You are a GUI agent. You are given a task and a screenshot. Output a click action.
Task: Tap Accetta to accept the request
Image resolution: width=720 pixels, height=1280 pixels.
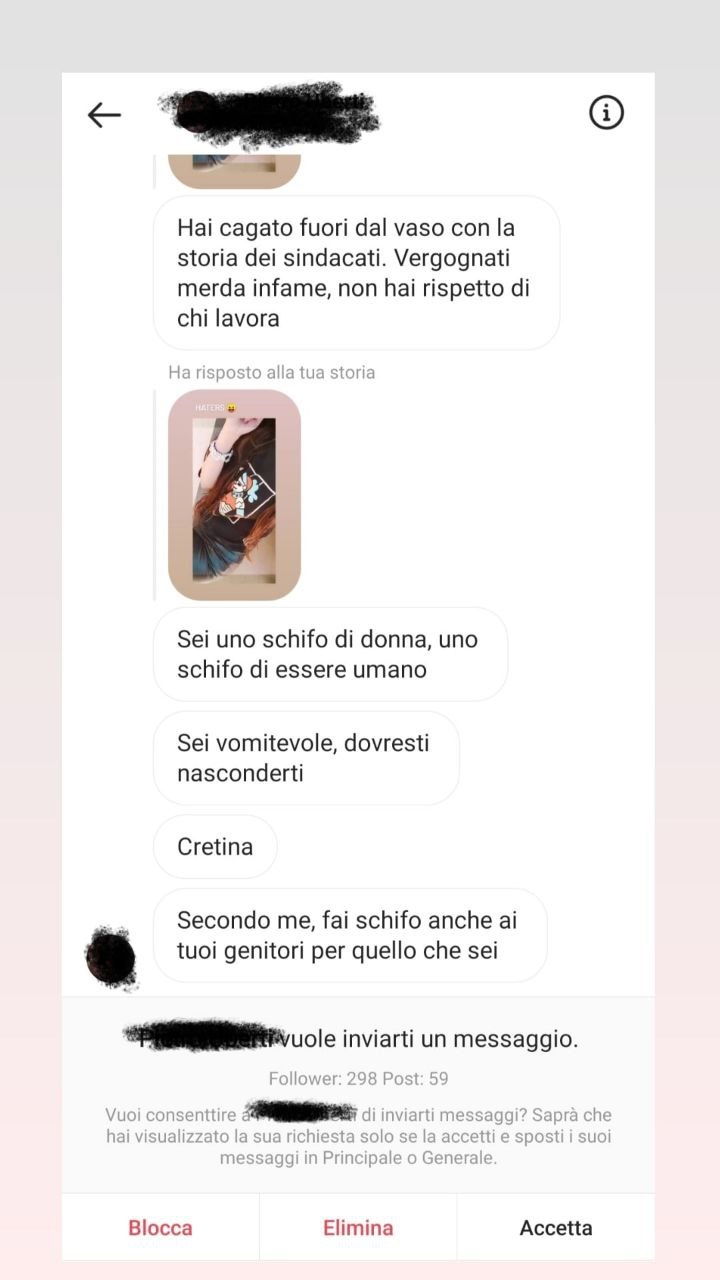pos(556,1227)
